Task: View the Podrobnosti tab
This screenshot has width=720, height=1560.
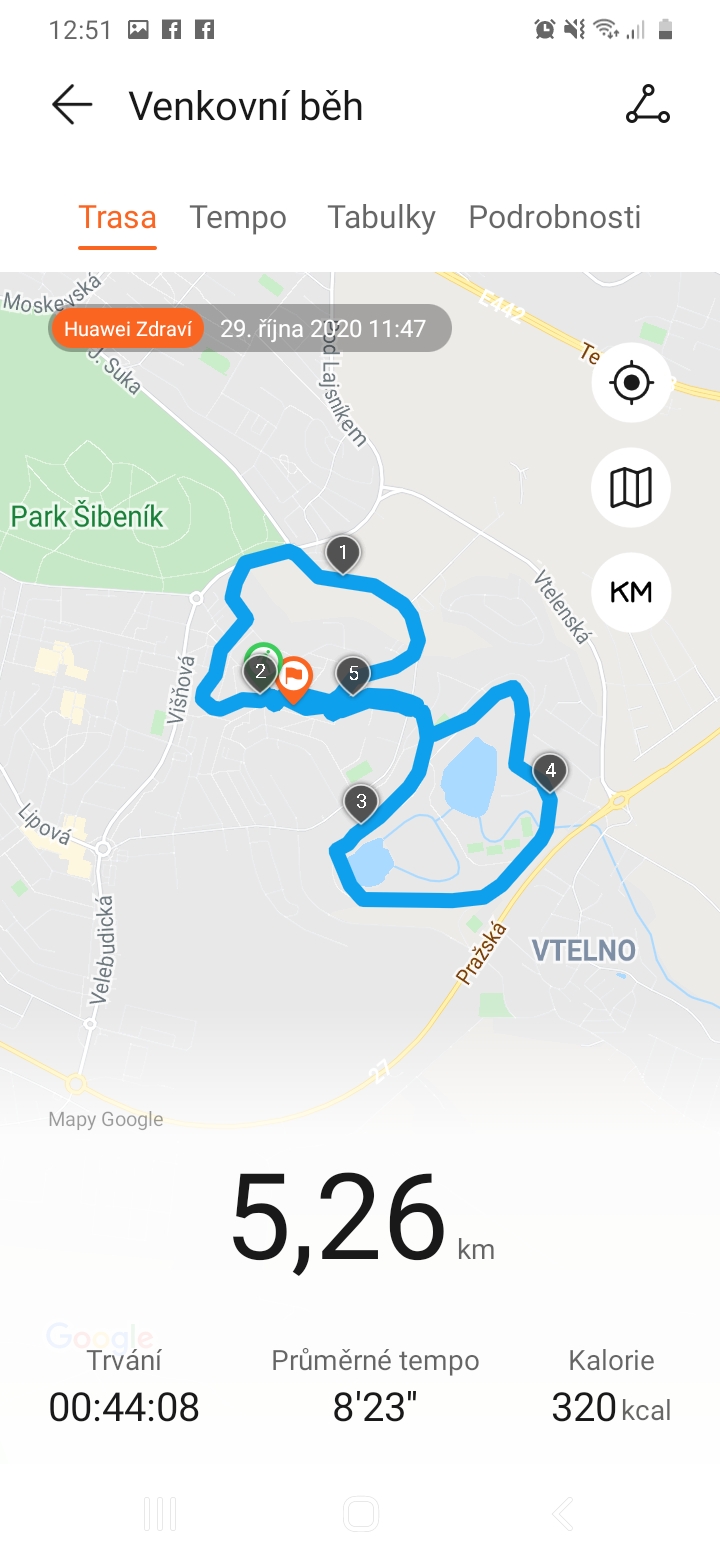Action: coord(555,217)
